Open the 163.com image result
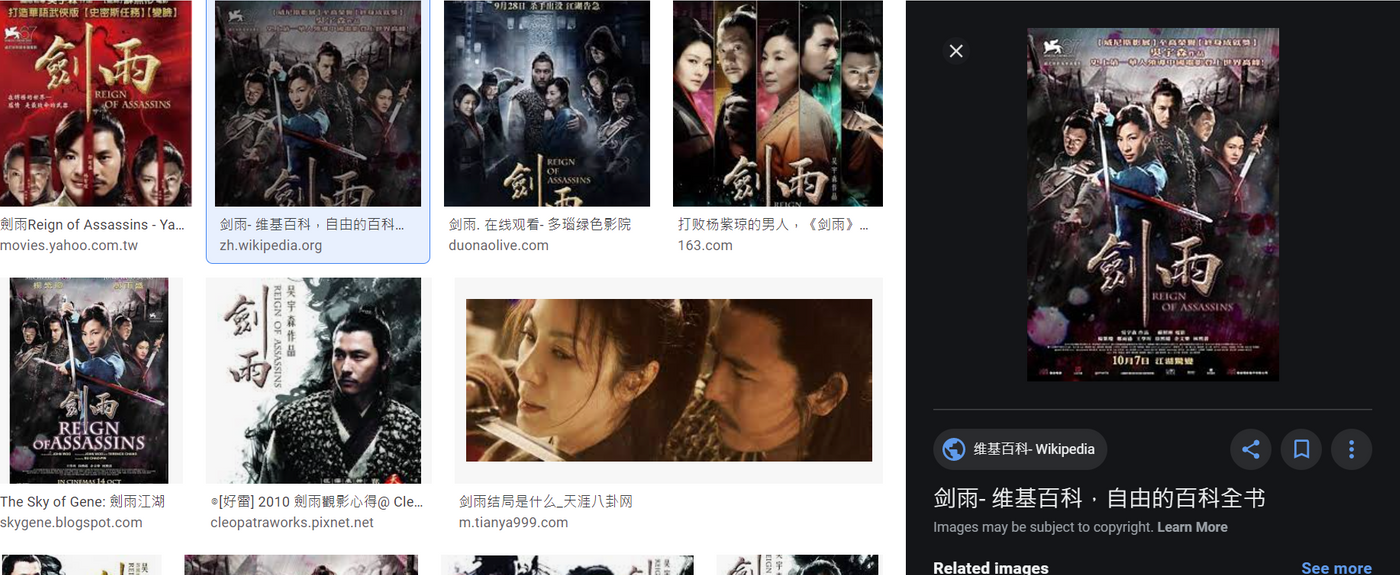 pos(777,103)
